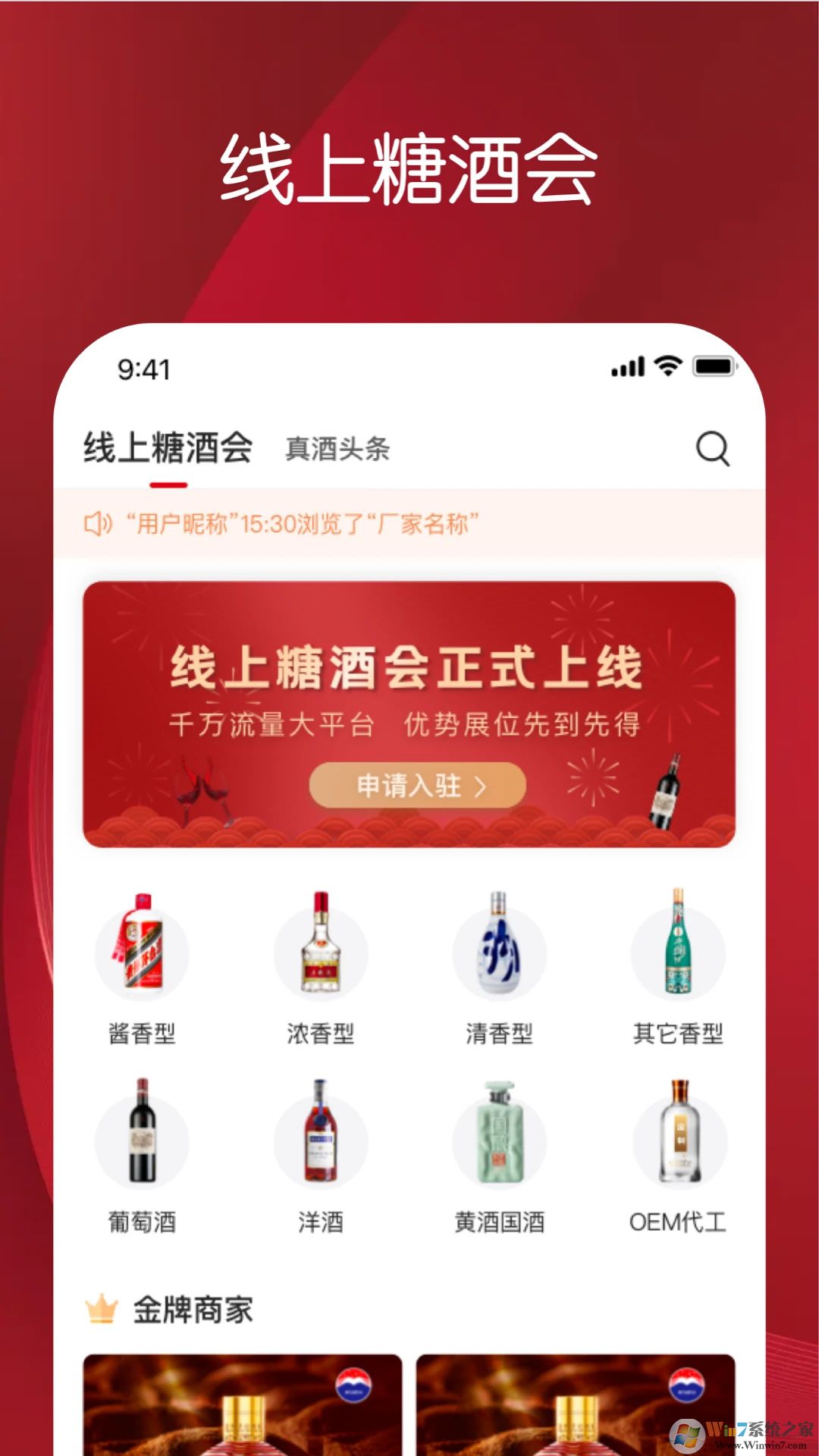
Task: Open the scrolling user-activity notice bar
Action: pos(409,522)
